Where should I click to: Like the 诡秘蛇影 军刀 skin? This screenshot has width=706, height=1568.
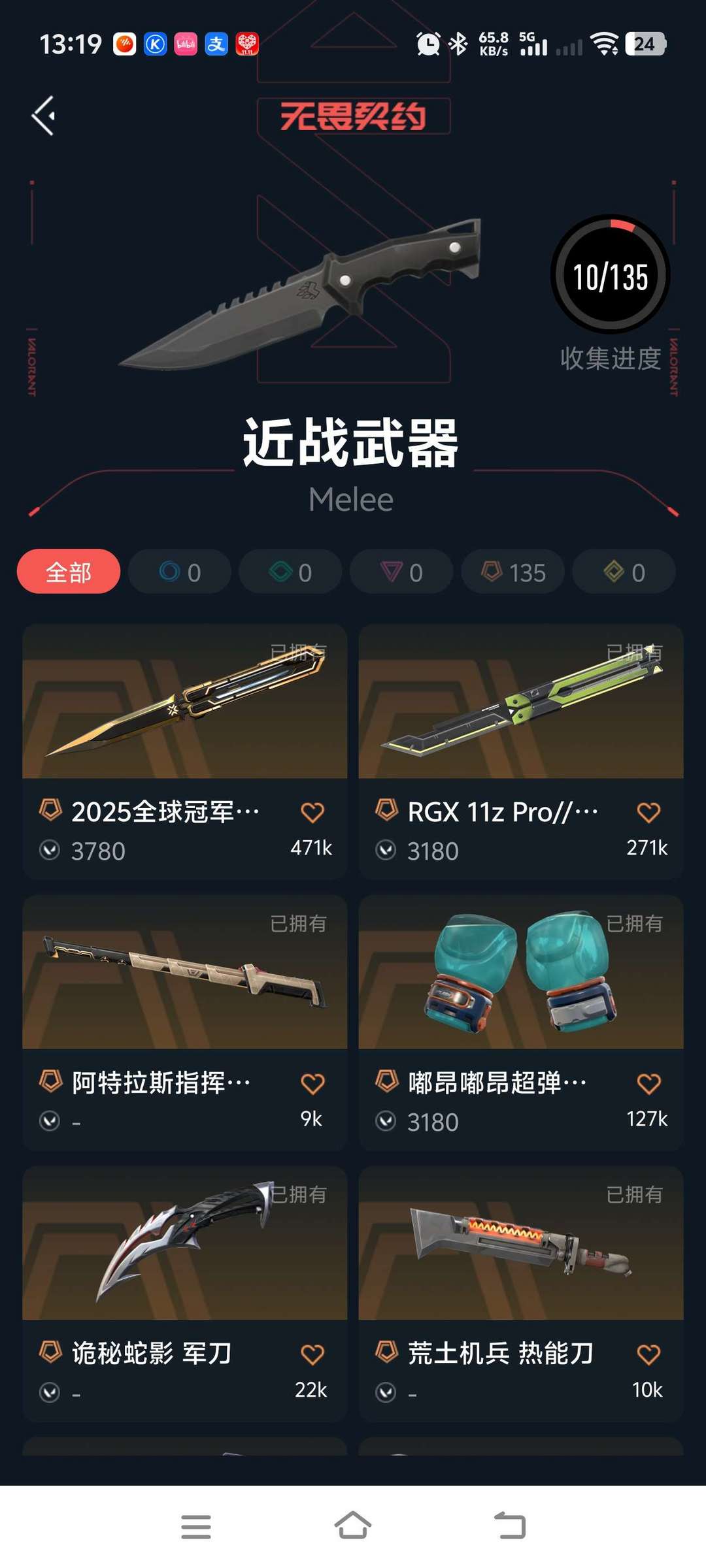(x=312, y=1354)
